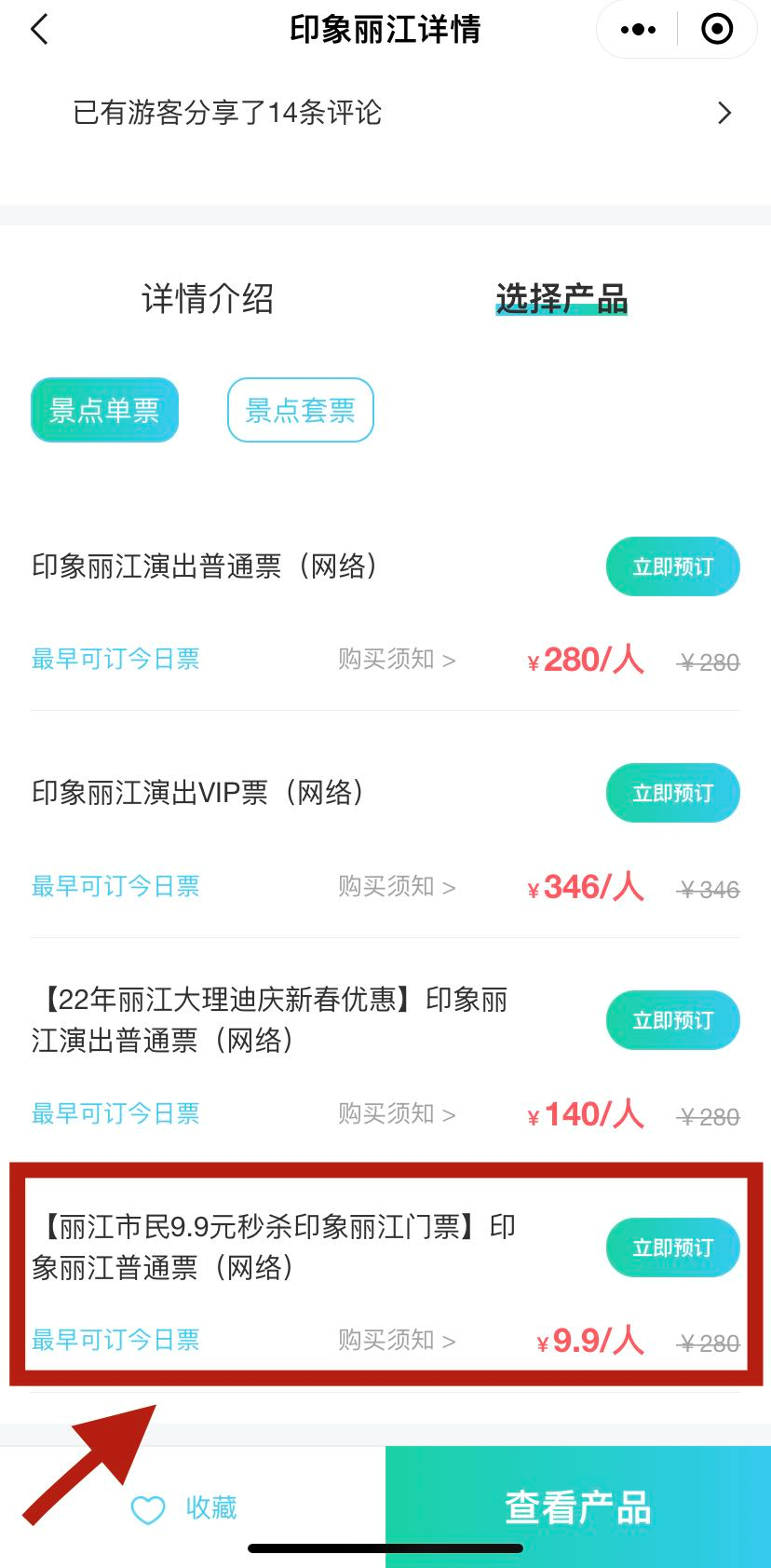
Task: Switch to the 详情介绍 tab
Action: pyautogui.click(x=207, y=299)
